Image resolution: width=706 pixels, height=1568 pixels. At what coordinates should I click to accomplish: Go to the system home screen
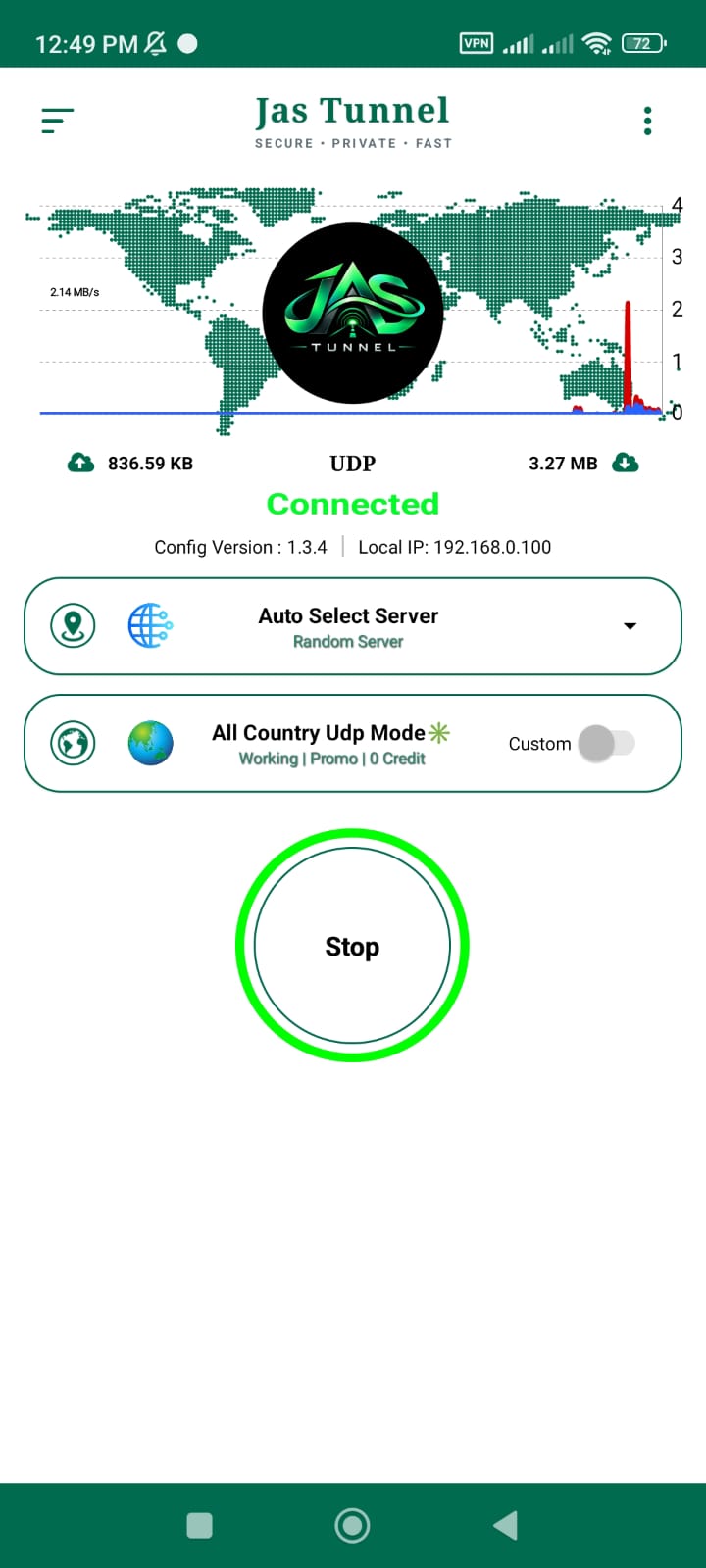[x=352, y=1525]
